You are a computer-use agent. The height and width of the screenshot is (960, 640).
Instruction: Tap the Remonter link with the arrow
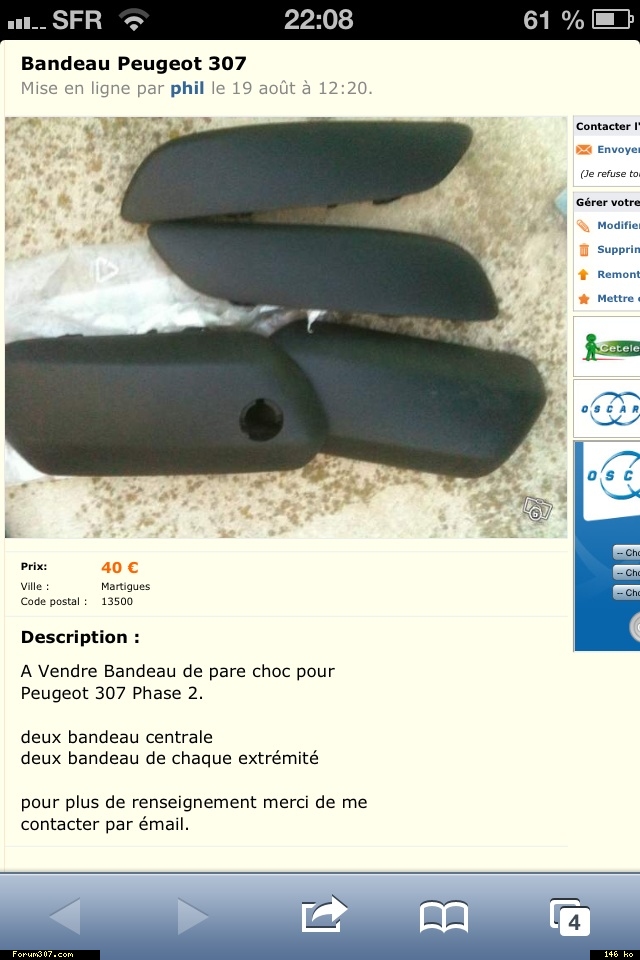[617, 274]
